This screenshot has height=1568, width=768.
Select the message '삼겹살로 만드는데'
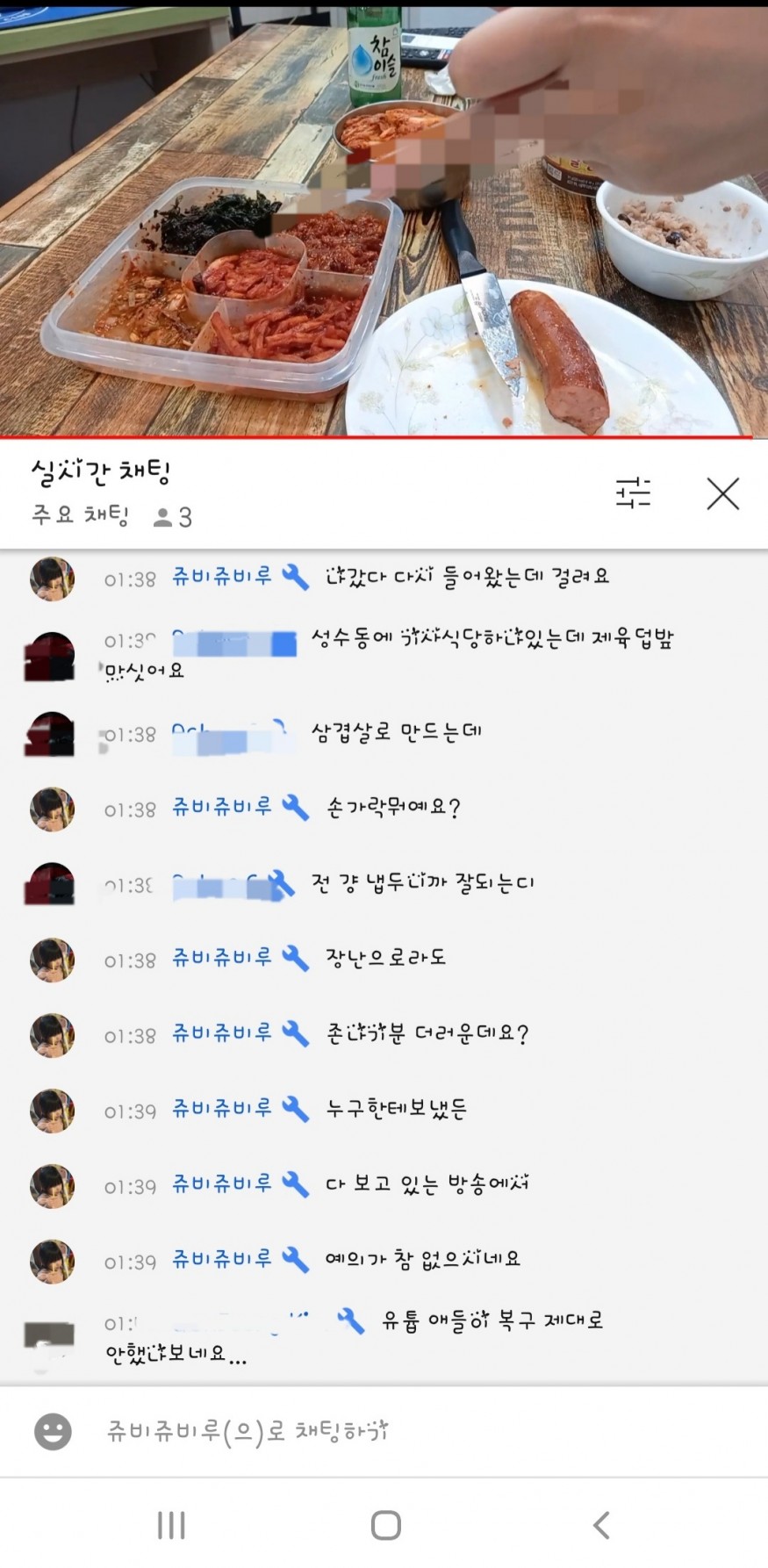coord(396,733)
